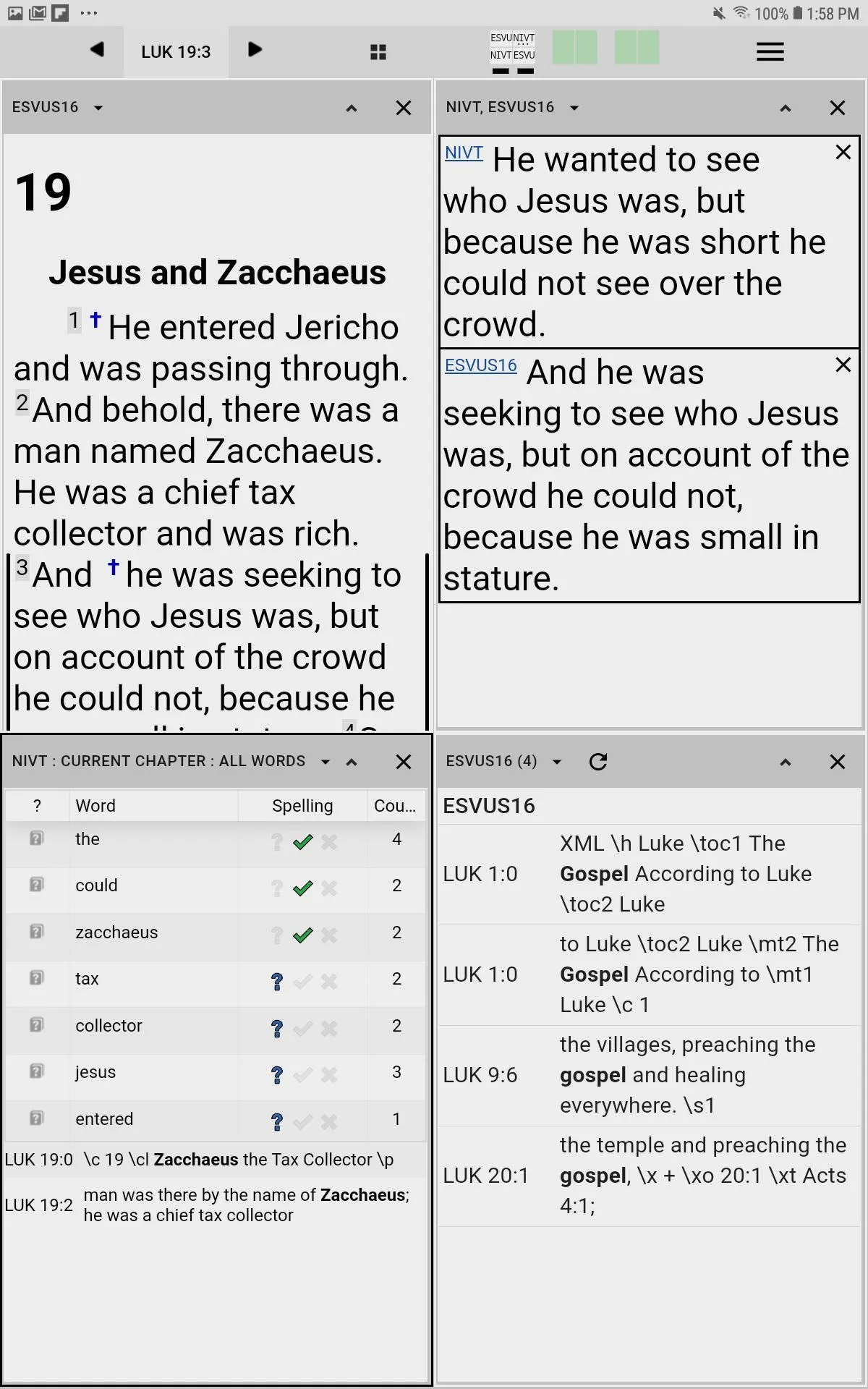Viewport: 868px width, 1389px height.
Task: Close the ESVUS16 (4) results pane
Action: tap(838, 762)
